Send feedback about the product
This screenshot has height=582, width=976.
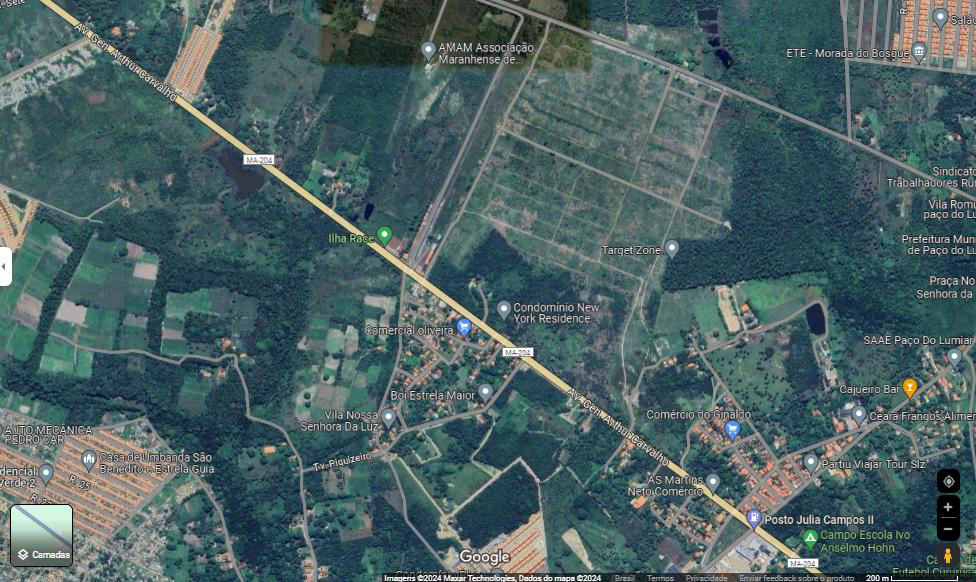click(796, 578)
